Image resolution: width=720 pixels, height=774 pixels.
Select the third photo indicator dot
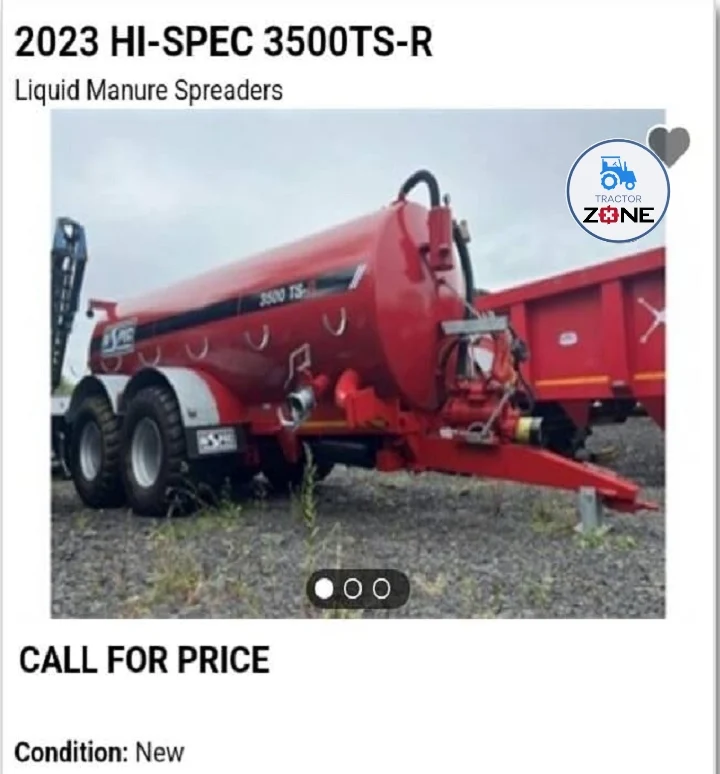click(x=381, y=589)
